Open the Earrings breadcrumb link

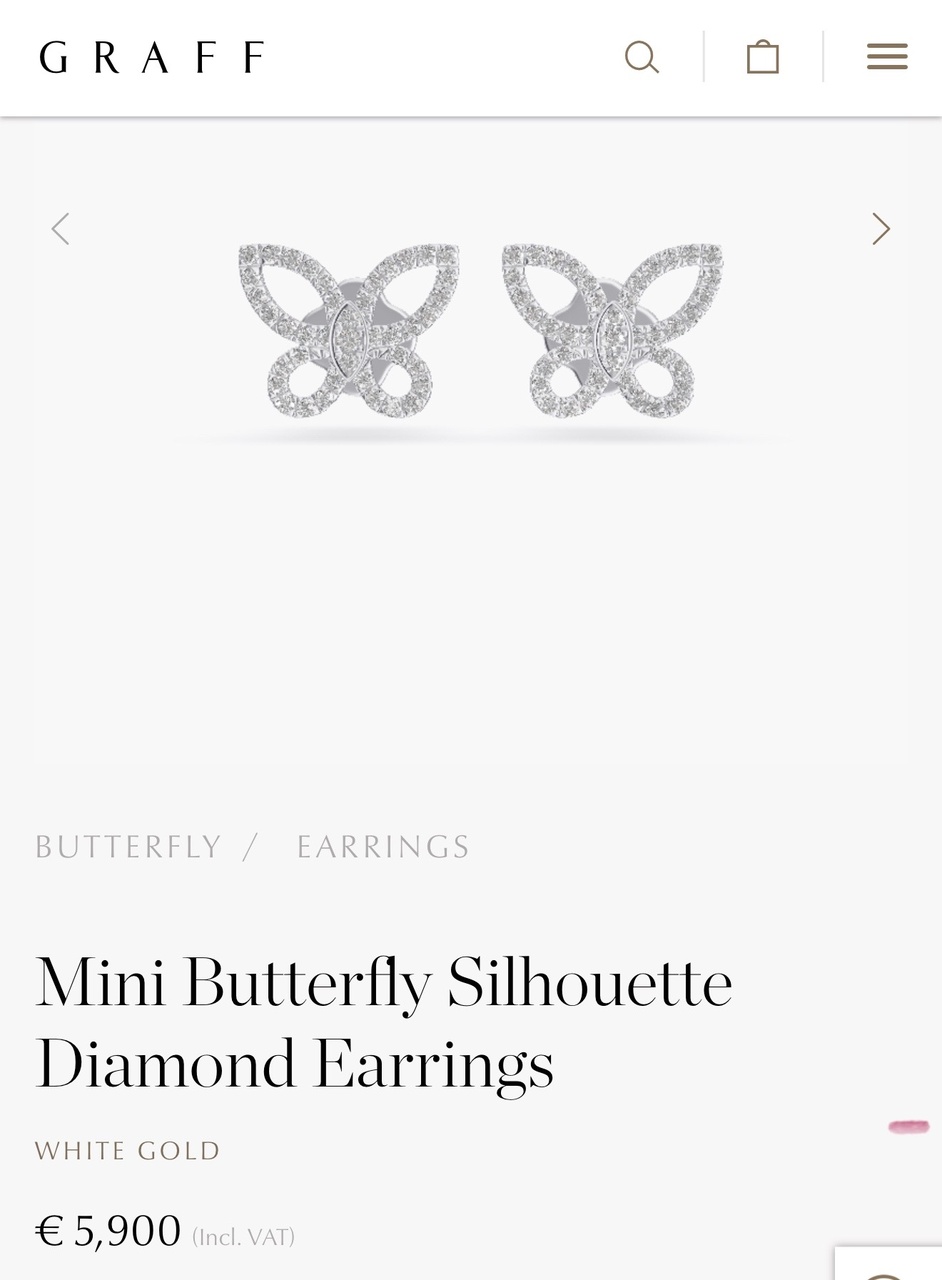383,847
